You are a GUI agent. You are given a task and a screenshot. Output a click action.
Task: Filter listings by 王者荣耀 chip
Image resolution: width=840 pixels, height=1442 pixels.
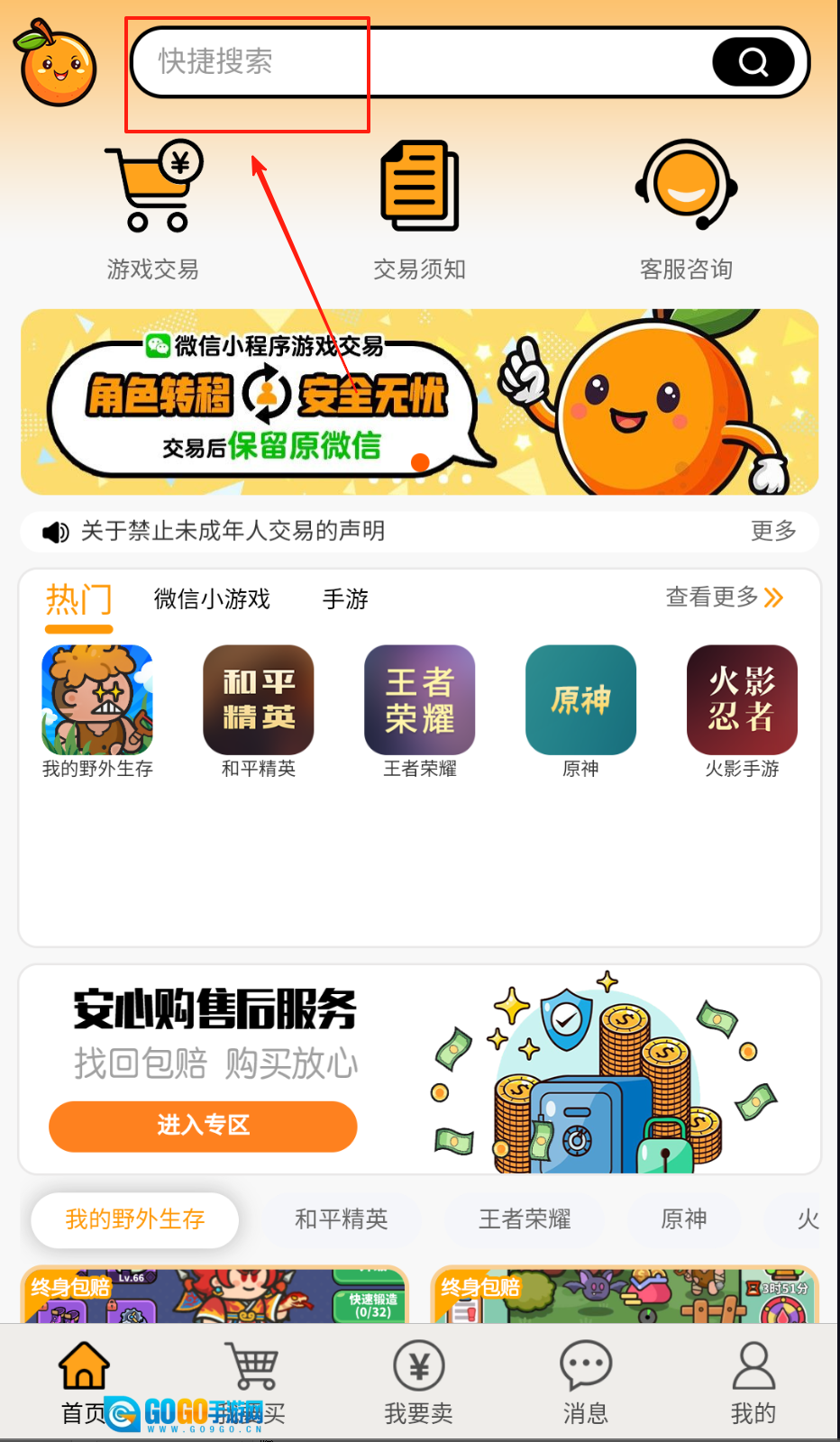click(x=525, y=1219)
